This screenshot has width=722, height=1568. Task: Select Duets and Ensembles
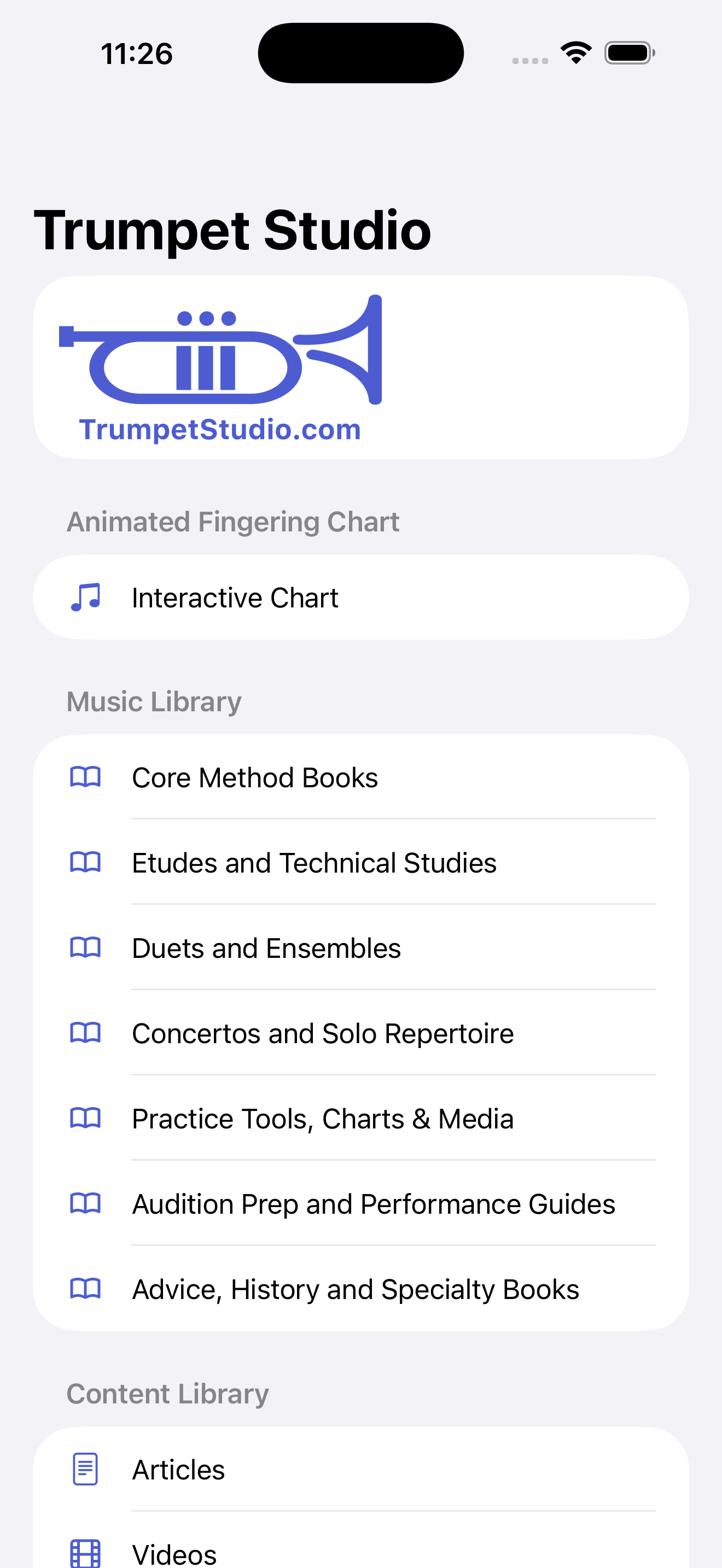coord(361,947)
